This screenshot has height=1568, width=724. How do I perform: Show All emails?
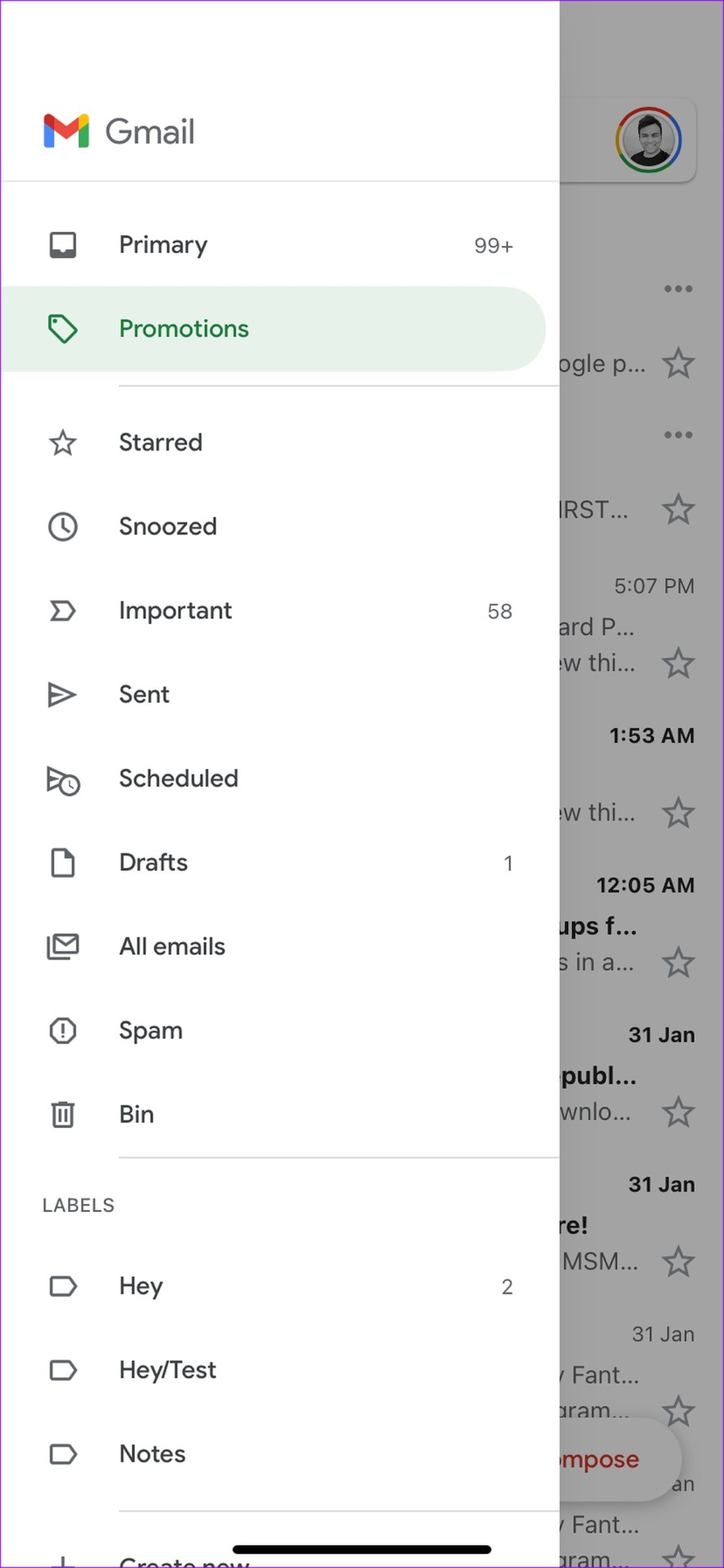(279, 947)
